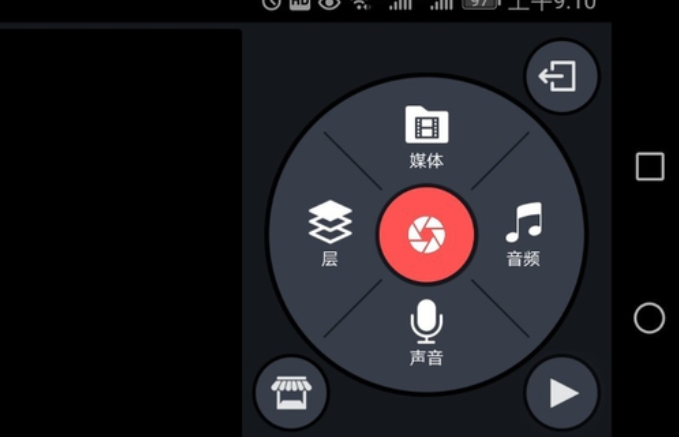The width and height of the screenshot is (679, 437).
Task: Play the project preview
Action: coord(562,393)
